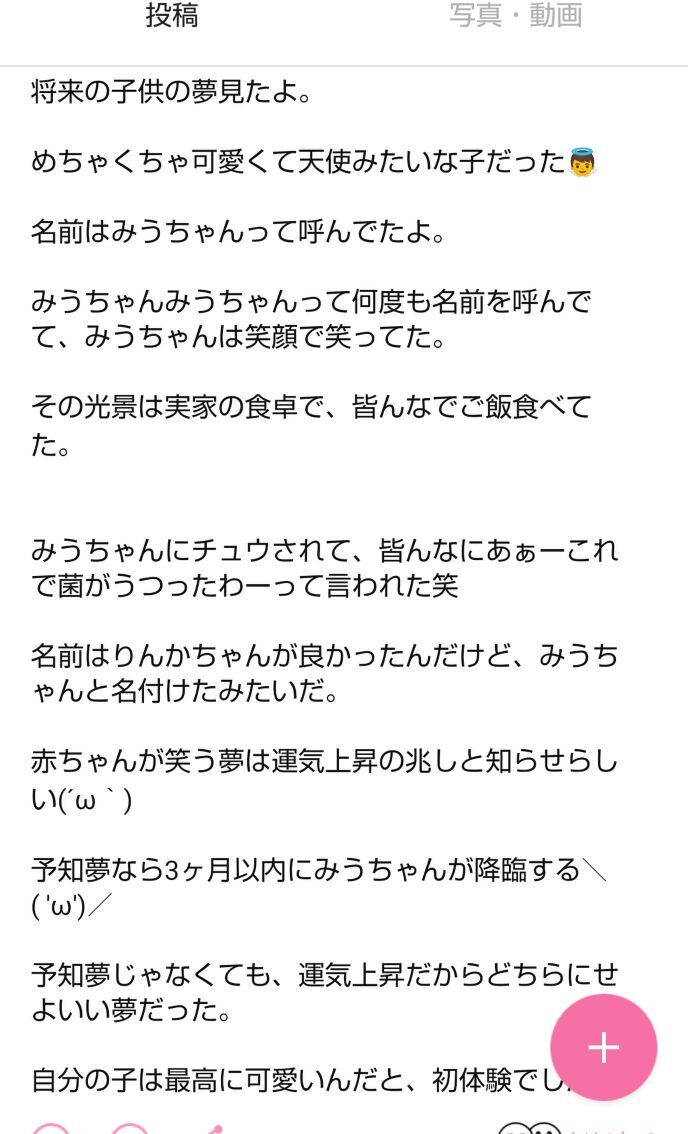Create a new post with the plus button
This screenshot has height=1134, width=688.
(603, 1047)
